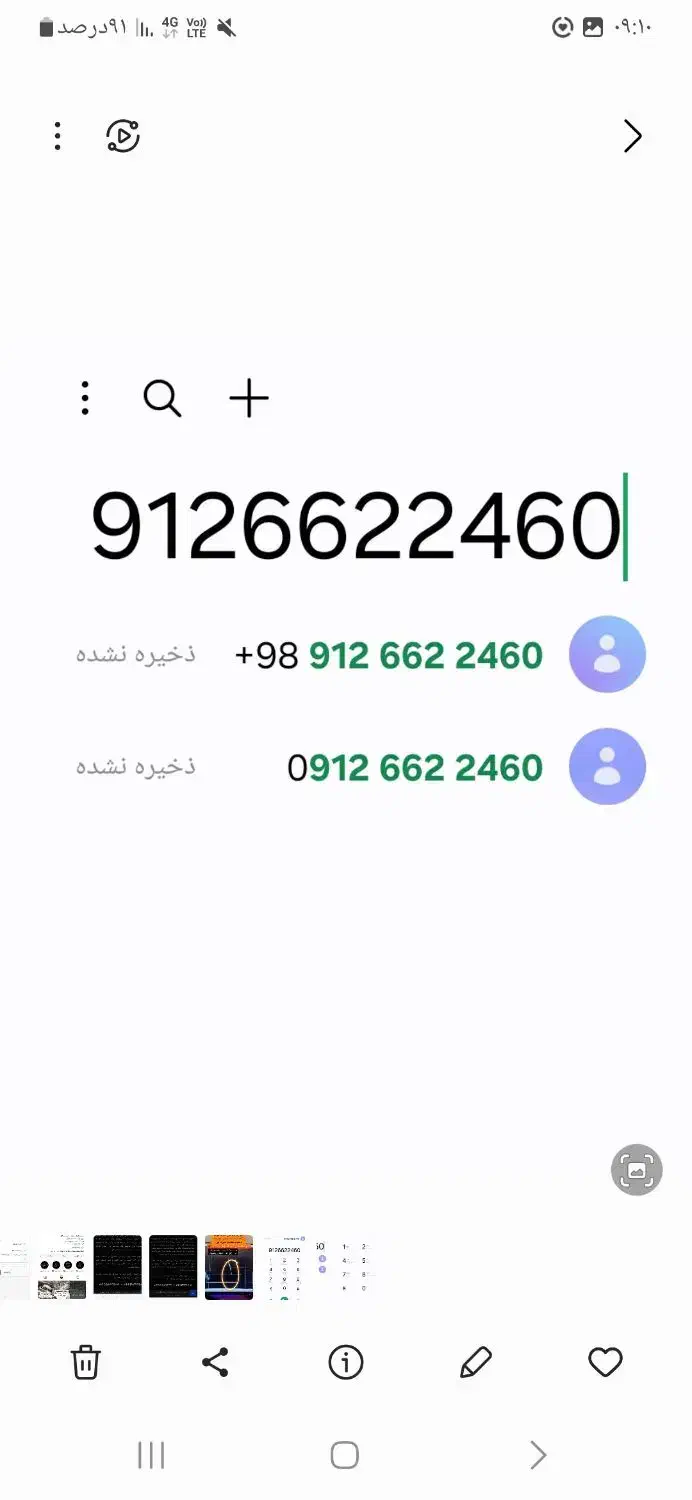Select the orange neon oval thumbnail in the strip

click(229, 1267)
